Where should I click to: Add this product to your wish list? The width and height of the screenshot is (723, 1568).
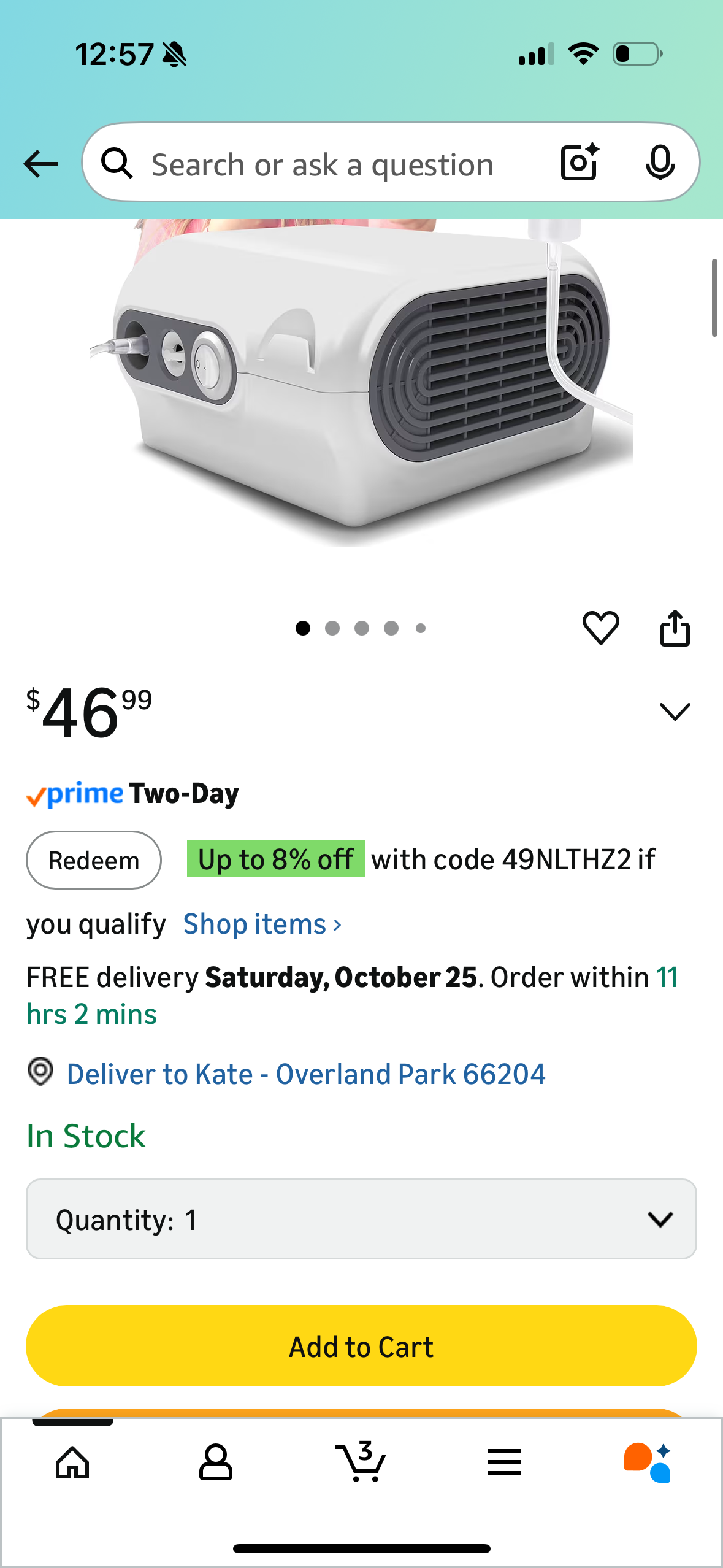pyautogui.click(x=600, y=628)
